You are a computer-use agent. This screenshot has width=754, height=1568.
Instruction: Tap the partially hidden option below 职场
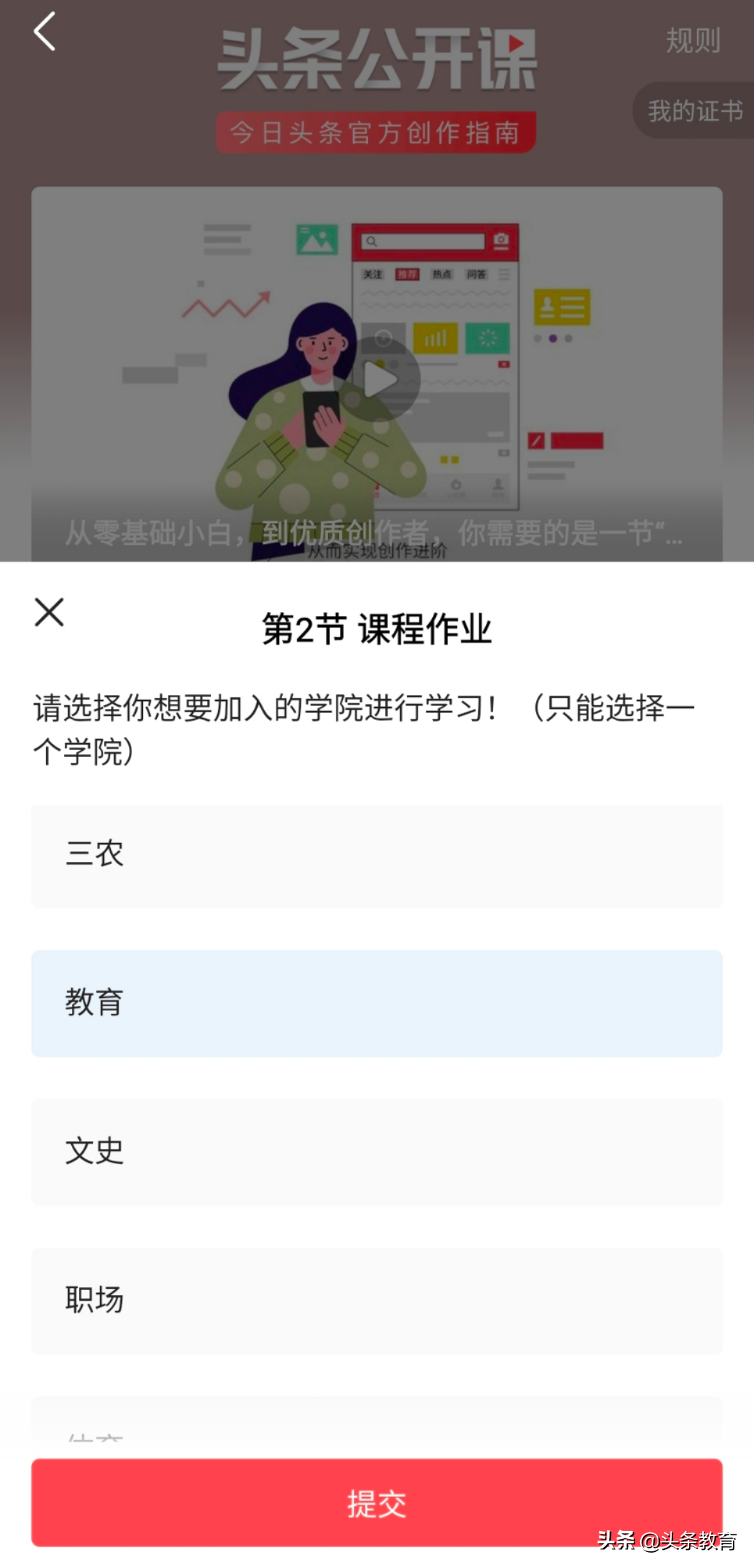pos(377,1426)
